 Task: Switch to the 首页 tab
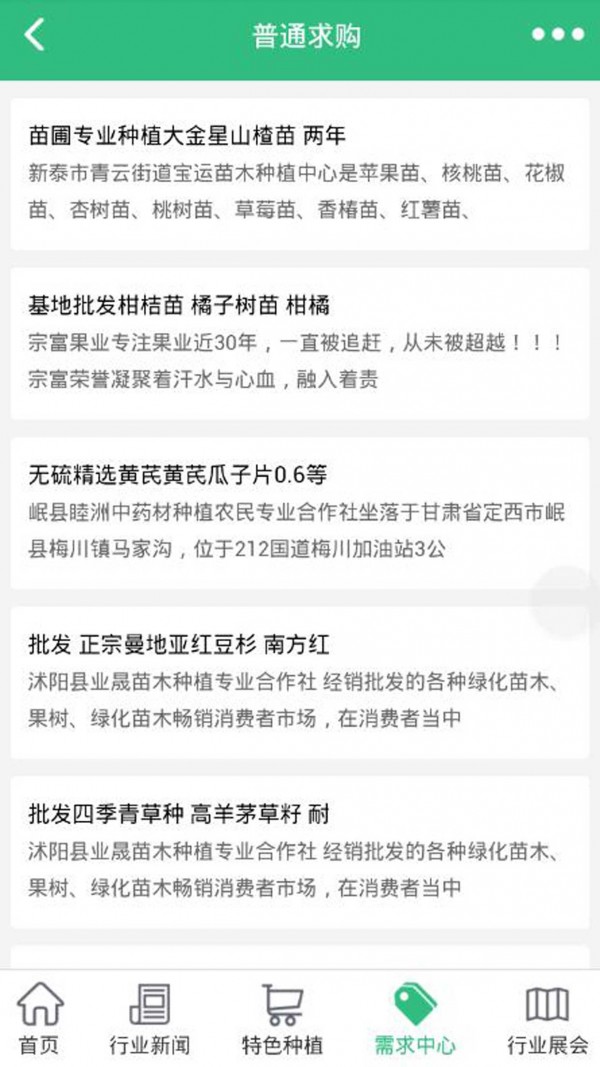(x=39, y=1018)
